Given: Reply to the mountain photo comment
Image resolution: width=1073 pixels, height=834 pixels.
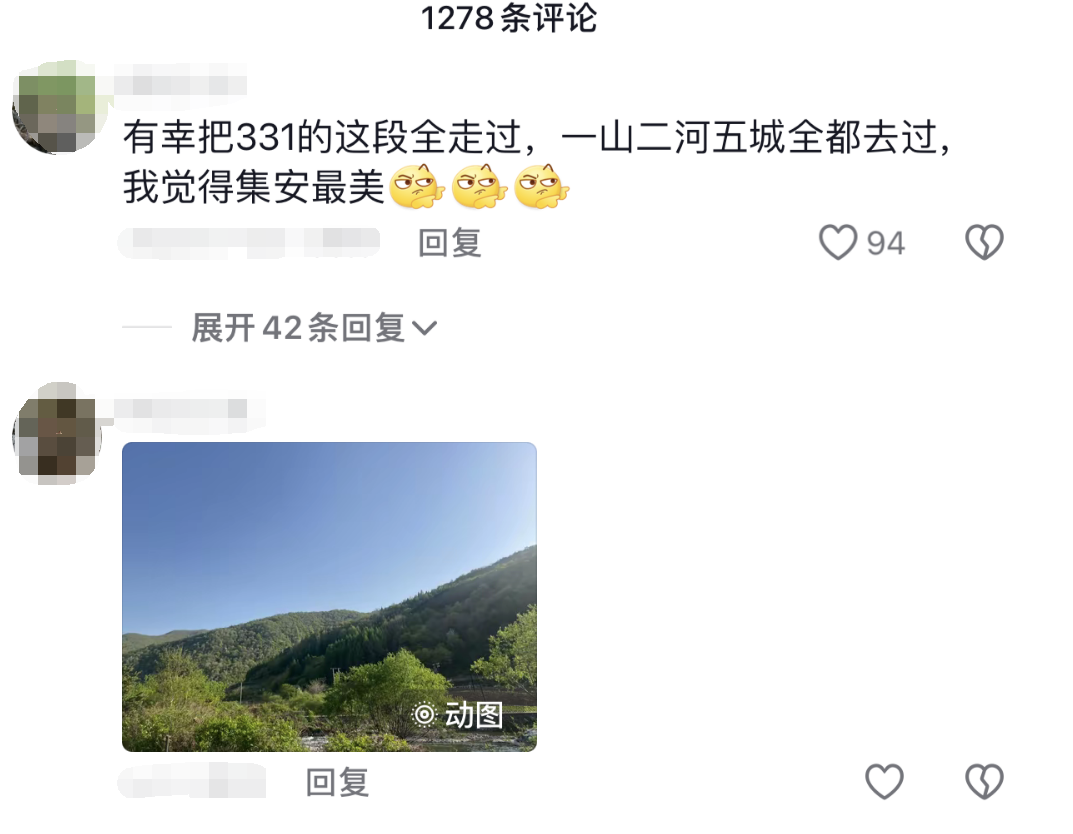Looking at the screenshot, I should 337,782.
